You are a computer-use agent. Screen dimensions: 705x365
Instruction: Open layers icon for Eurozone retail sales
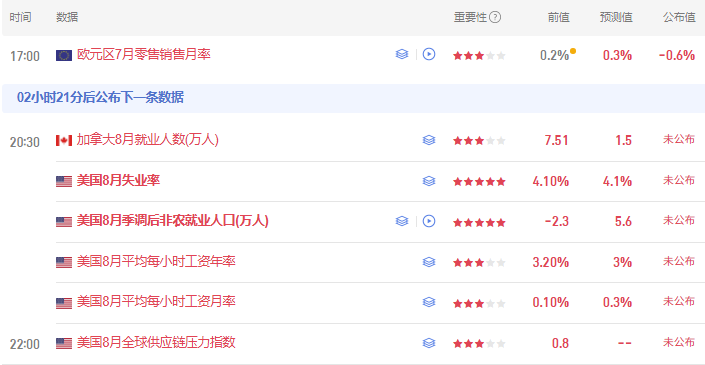pyautogui.click(x=402, y=55)
